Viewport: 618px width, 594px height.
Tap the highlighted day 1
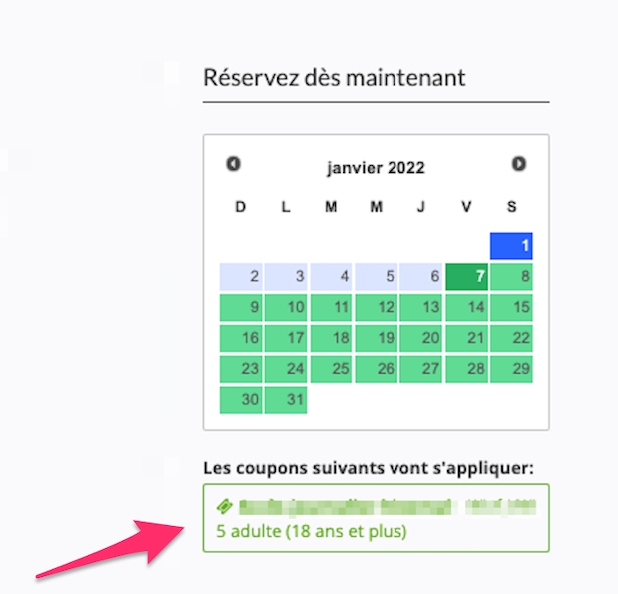pos(512,246)
